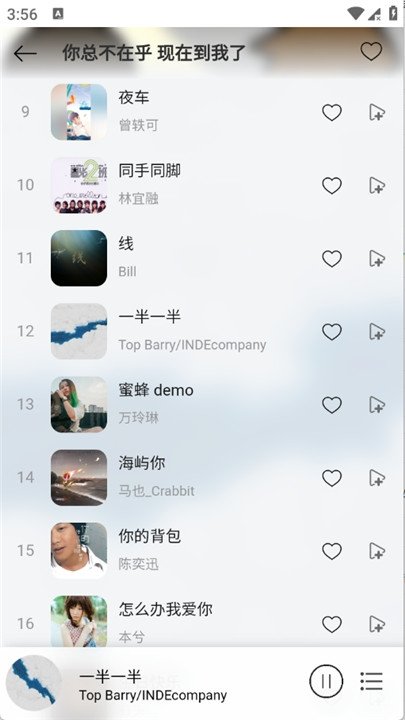Like the song 怎么办我爱你
This screenshot has width=405, height=720.
point(332,624)
